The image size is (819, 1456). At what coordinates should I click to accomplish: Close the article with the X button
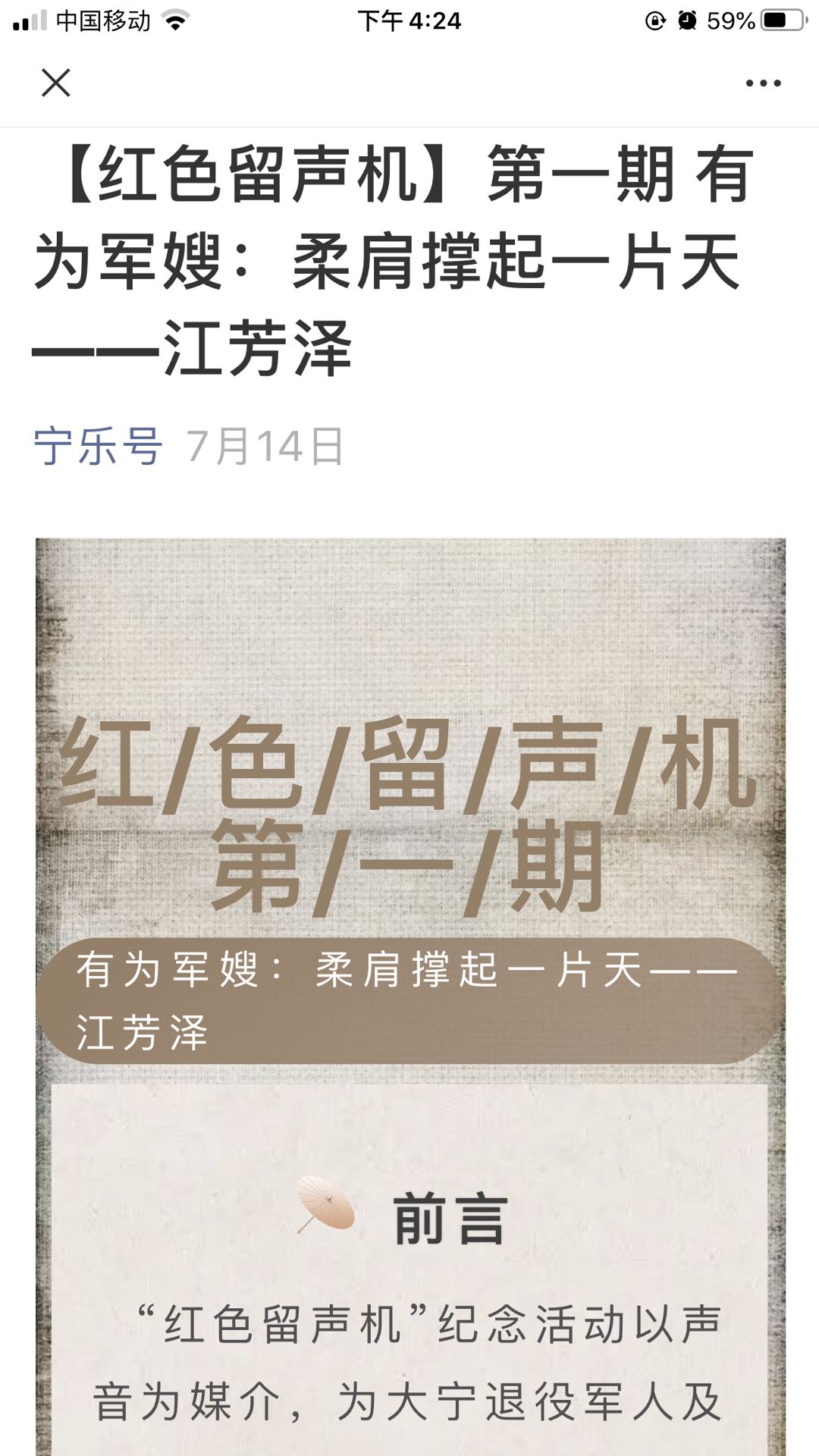coord(55,83)
